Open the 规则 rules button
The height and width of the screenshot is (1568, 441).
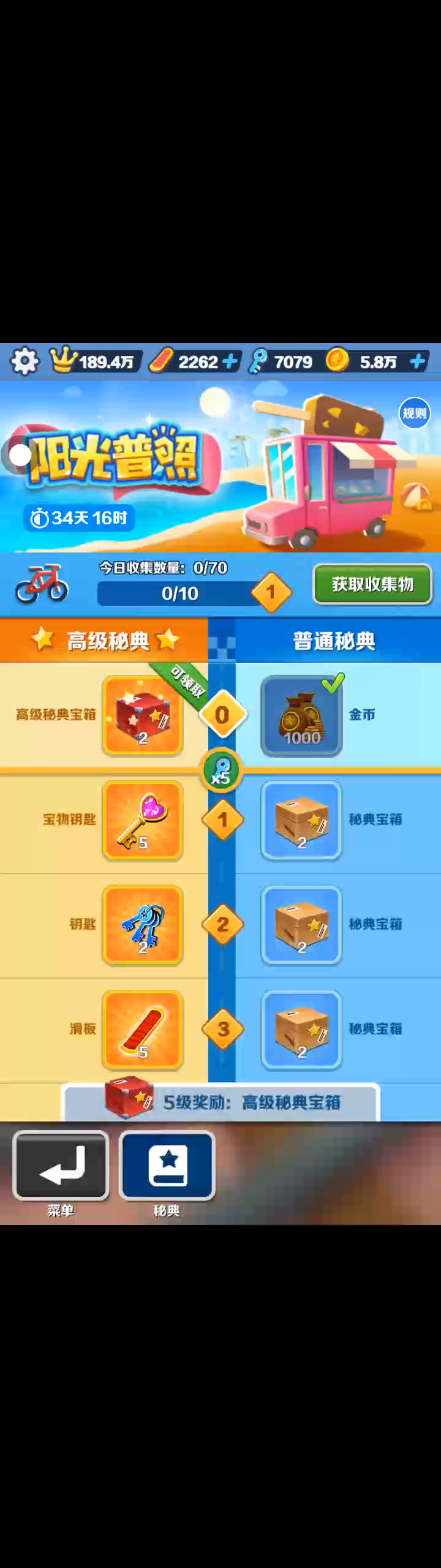coord(414,413)
